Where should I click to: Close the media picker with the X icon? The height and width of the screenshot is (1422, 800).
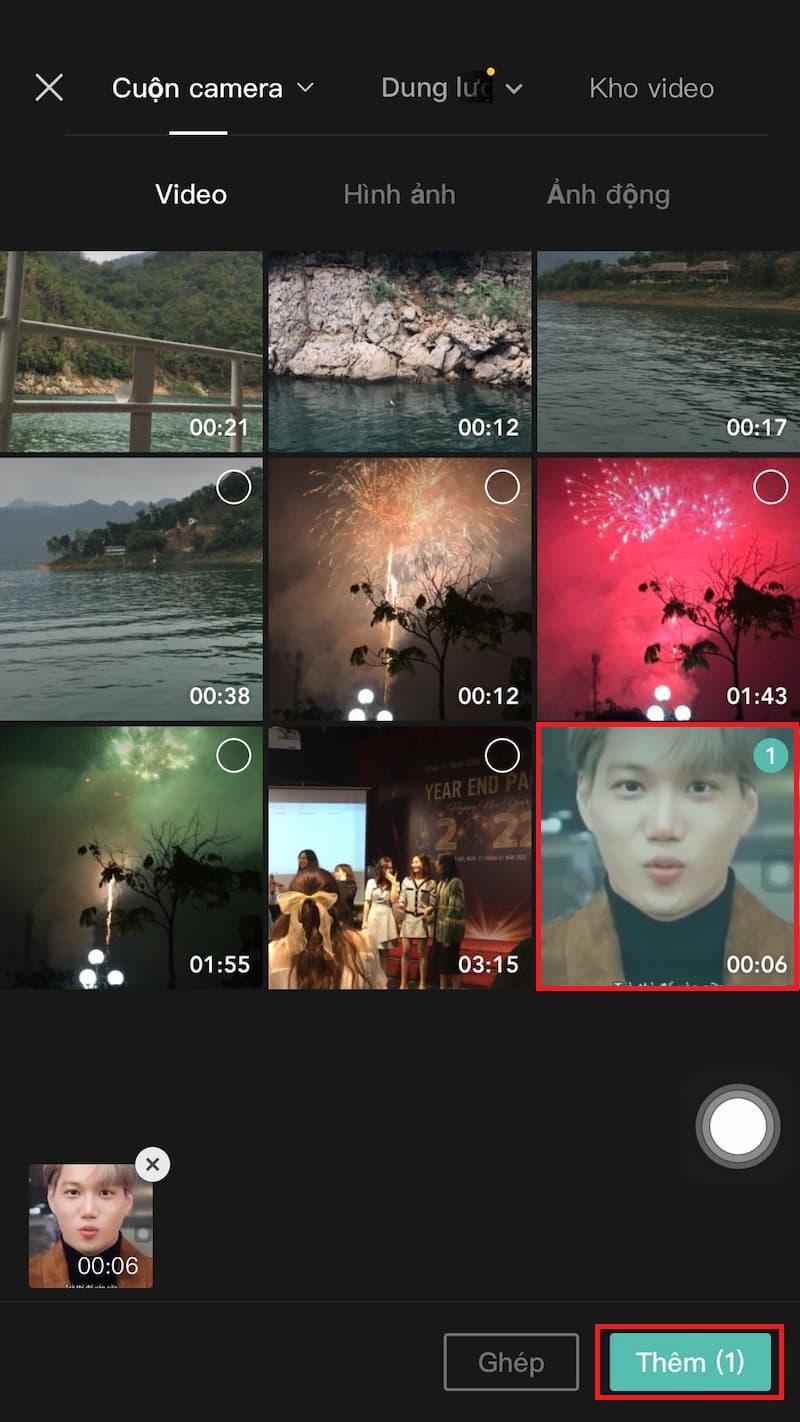coord(48,87)
